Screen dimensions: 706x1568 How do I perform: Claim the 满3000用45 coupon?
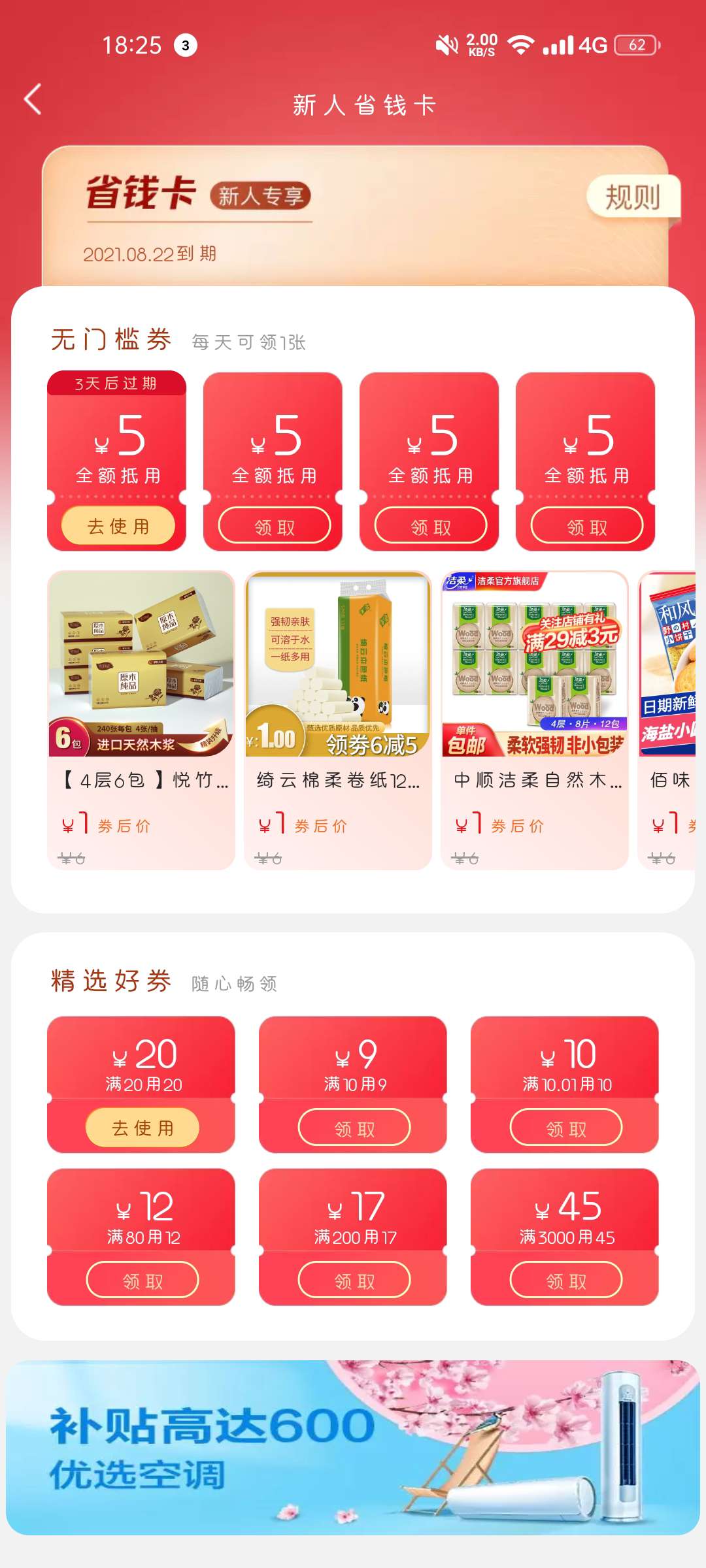click(x=565, y=1281)
